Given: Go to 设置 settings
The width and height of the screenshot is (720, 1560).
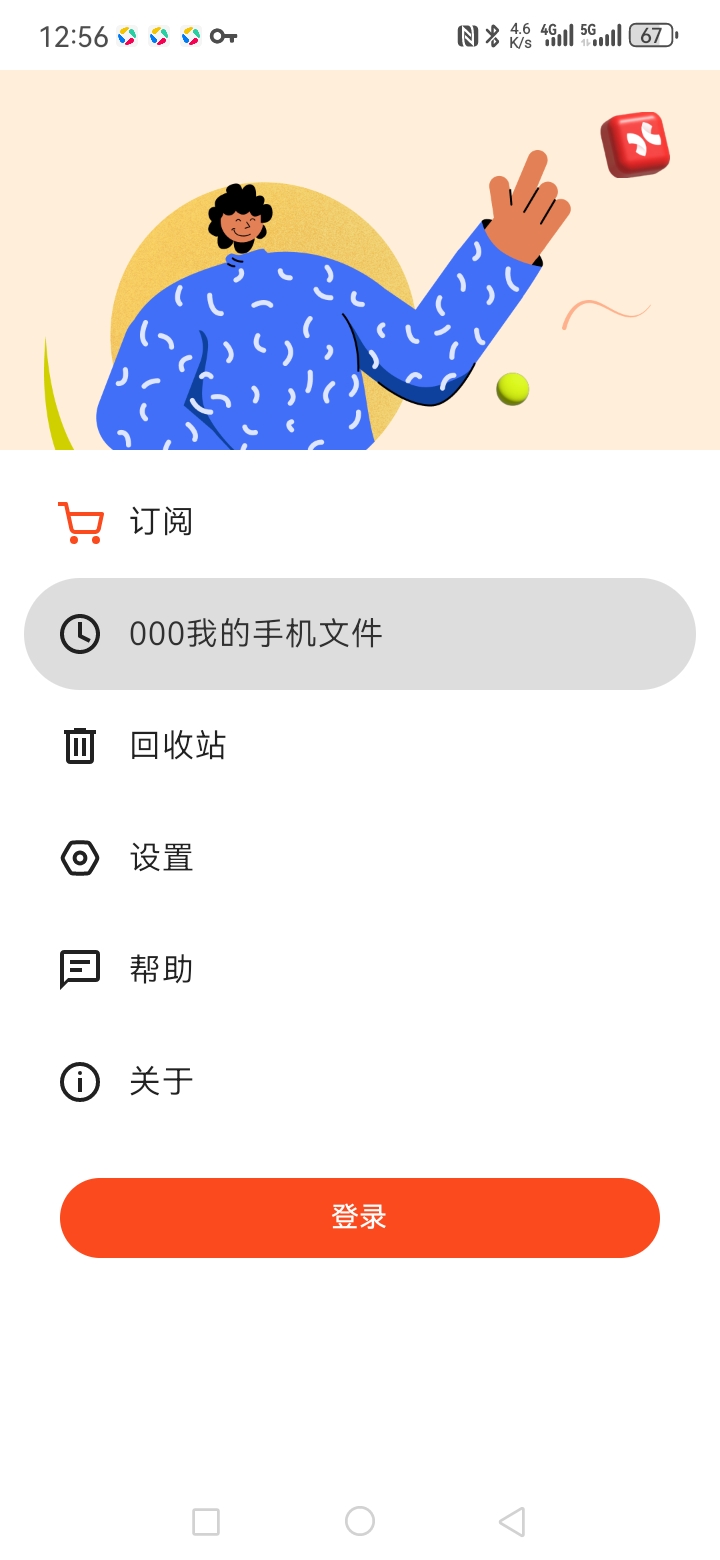Looking at the screenshot, I should pyautogui.click(x=160, y=858).
